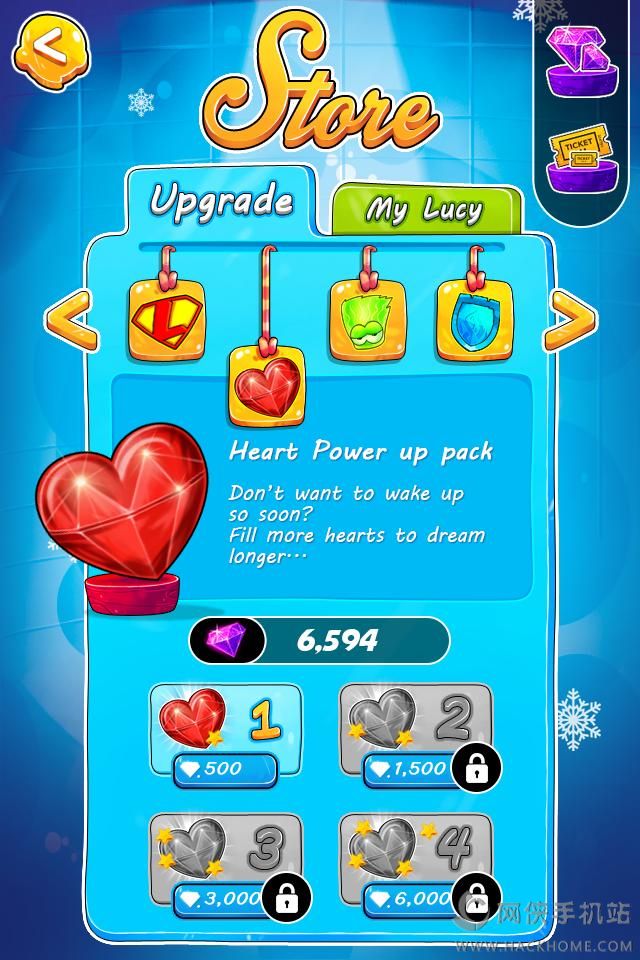Select the red heart upgrade tag
The height and width of the screenshot is (960, 640).
click(265, 384)
